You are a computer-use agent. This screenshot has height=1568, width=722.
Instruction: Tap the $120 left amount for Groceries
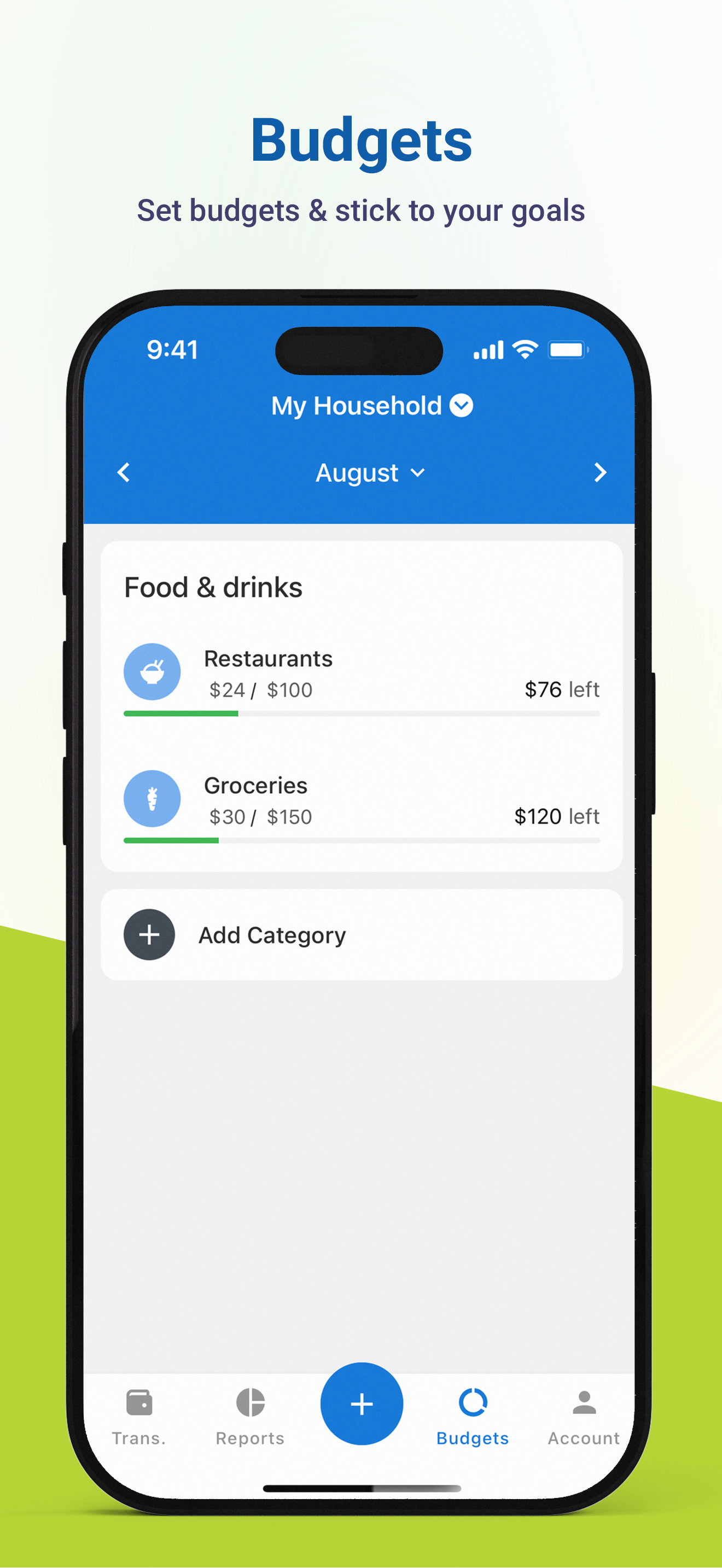coord(556,816)
